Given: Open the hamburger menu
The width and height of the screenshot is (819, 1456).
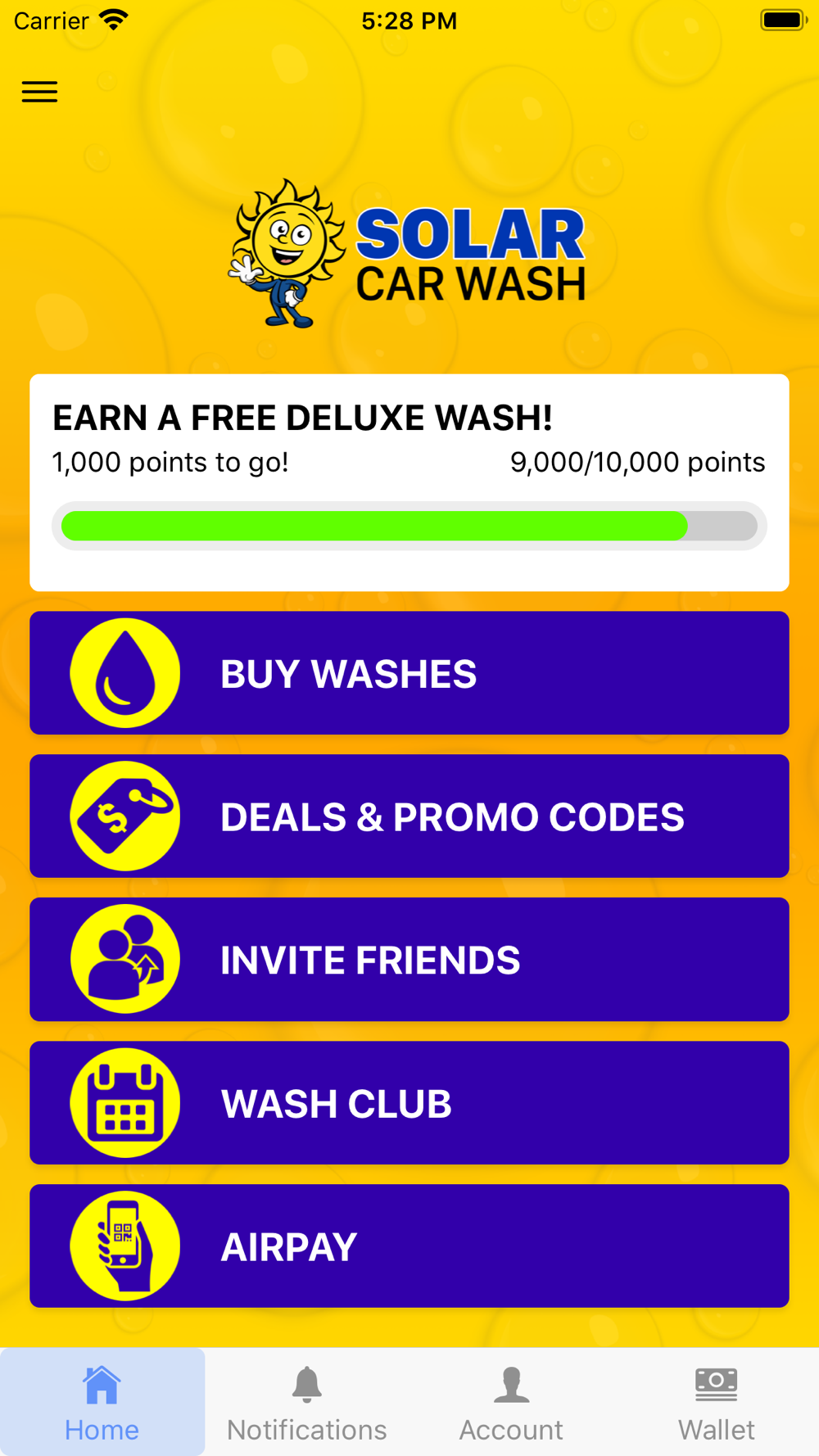Looking at the screenshot, I should click(x=39, y=92).
